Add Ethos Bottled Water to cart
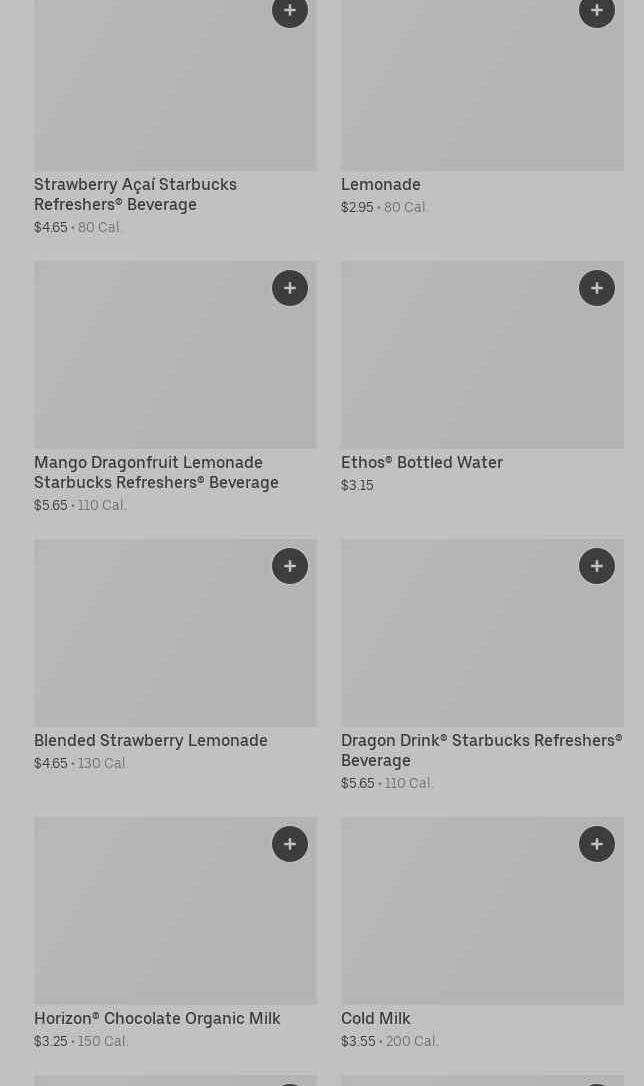Image resolution: width=644 pixels, height=1086 pixels. pos(597,288)
